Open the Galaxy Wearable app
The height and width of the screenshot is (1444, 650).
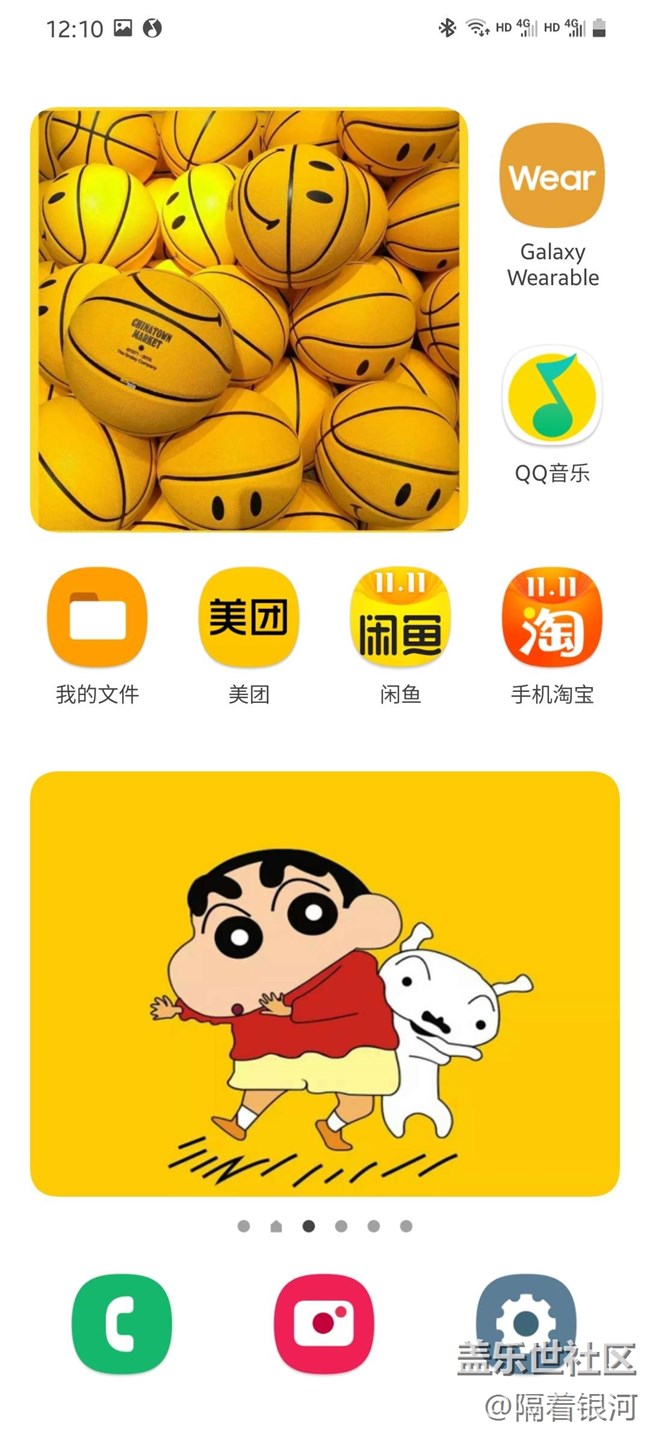click(x=552, y=176)
